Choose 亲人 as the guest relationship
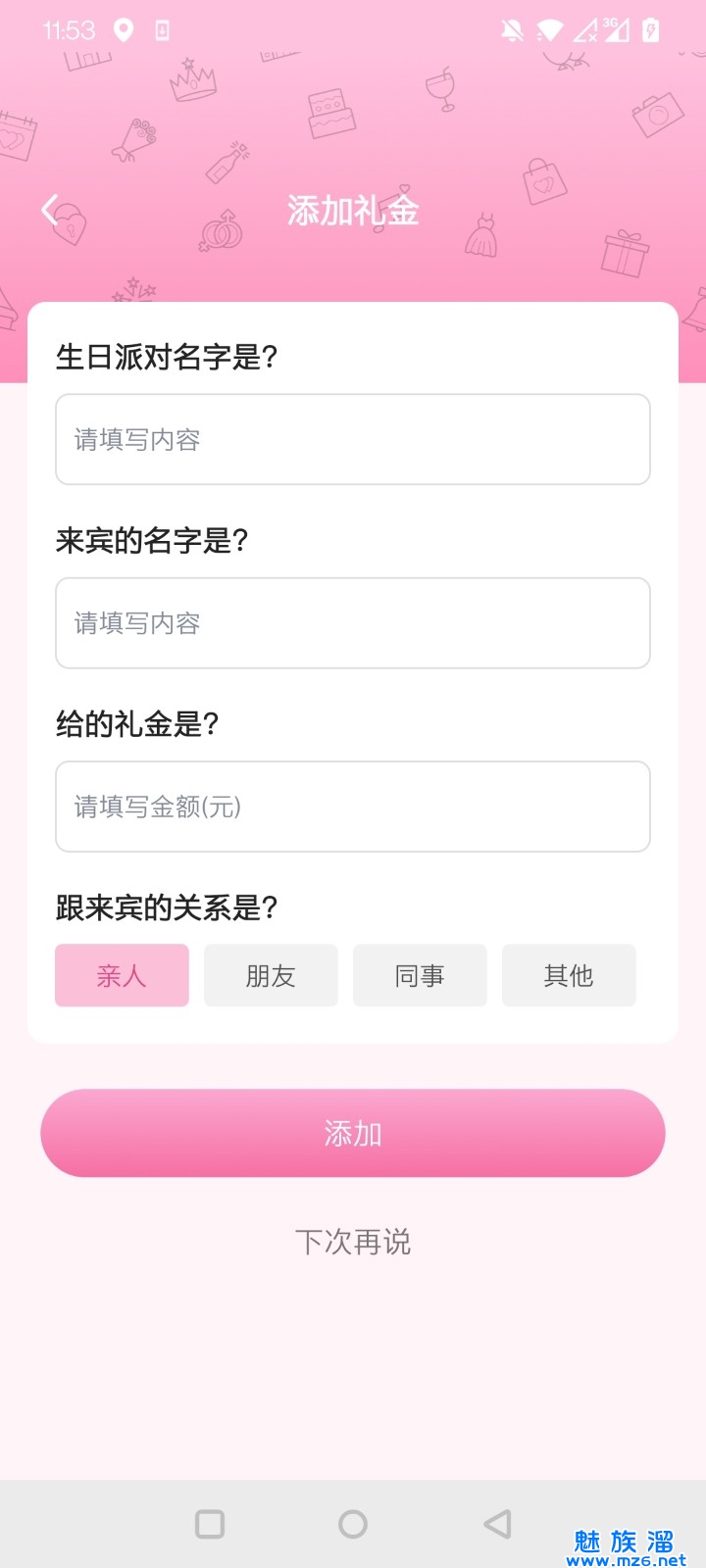The height and width of the screenshot is (1568, 706). 122,975
